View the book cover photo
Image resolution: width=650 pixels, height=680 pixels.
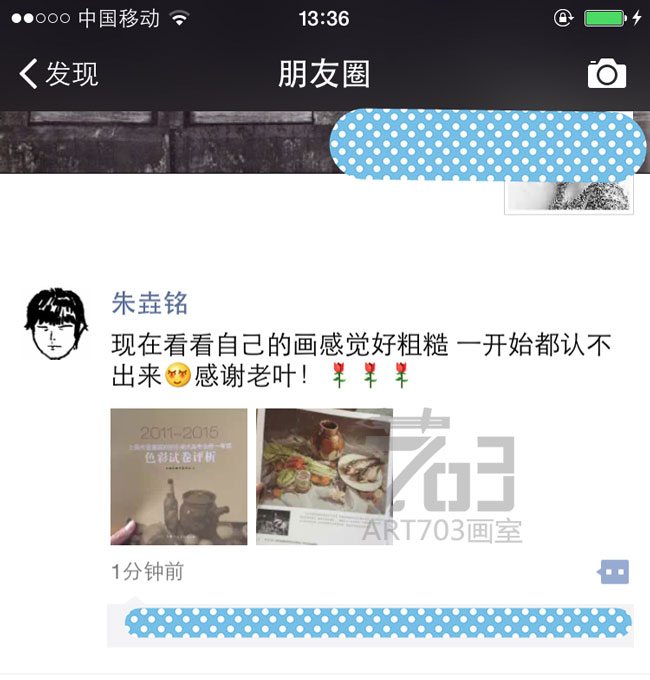[x=179, y=476]
